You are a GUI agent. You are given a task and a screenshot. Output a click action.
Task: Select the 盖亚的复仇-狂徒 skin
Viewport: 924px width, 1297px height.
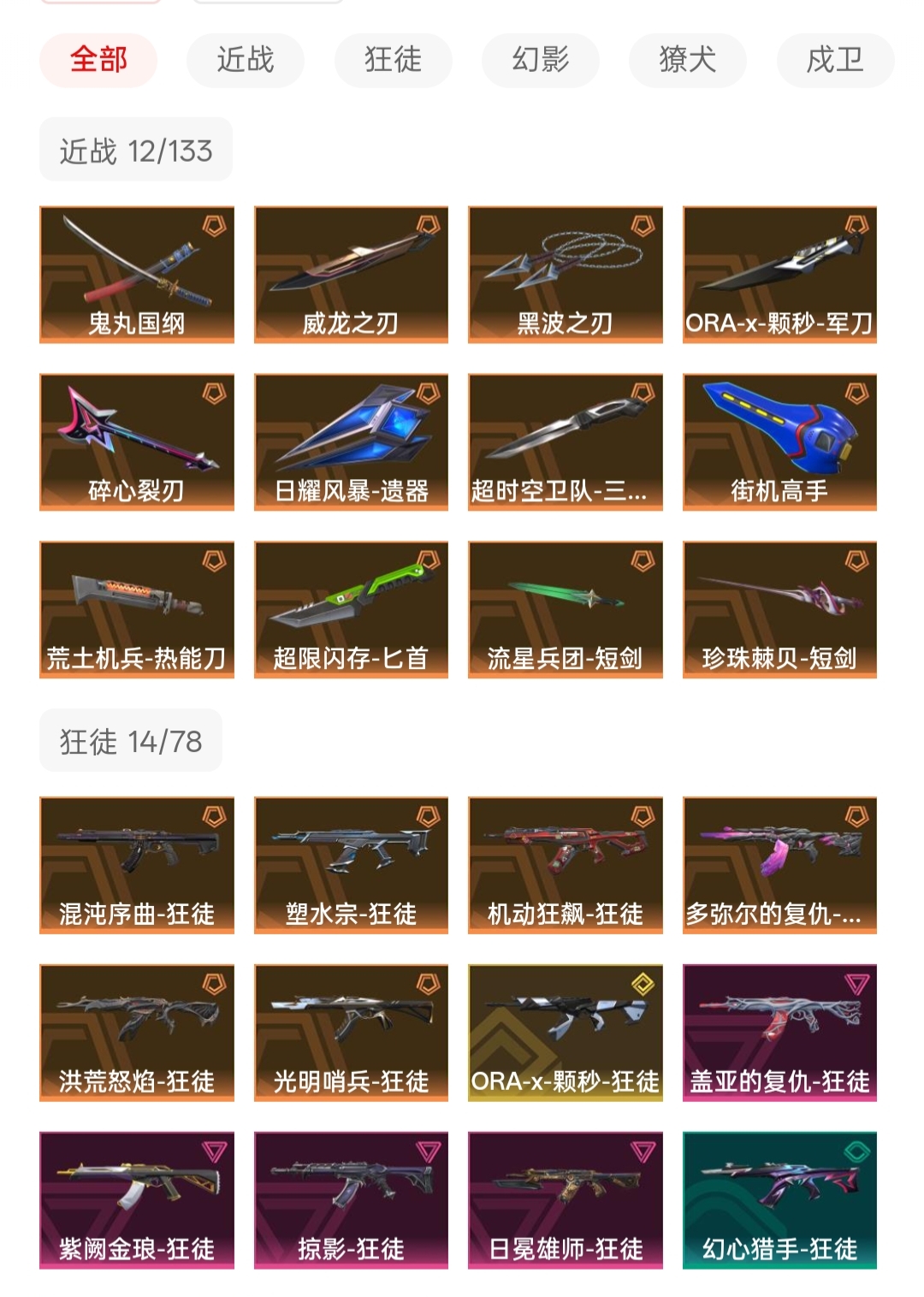coord(779,1033)
